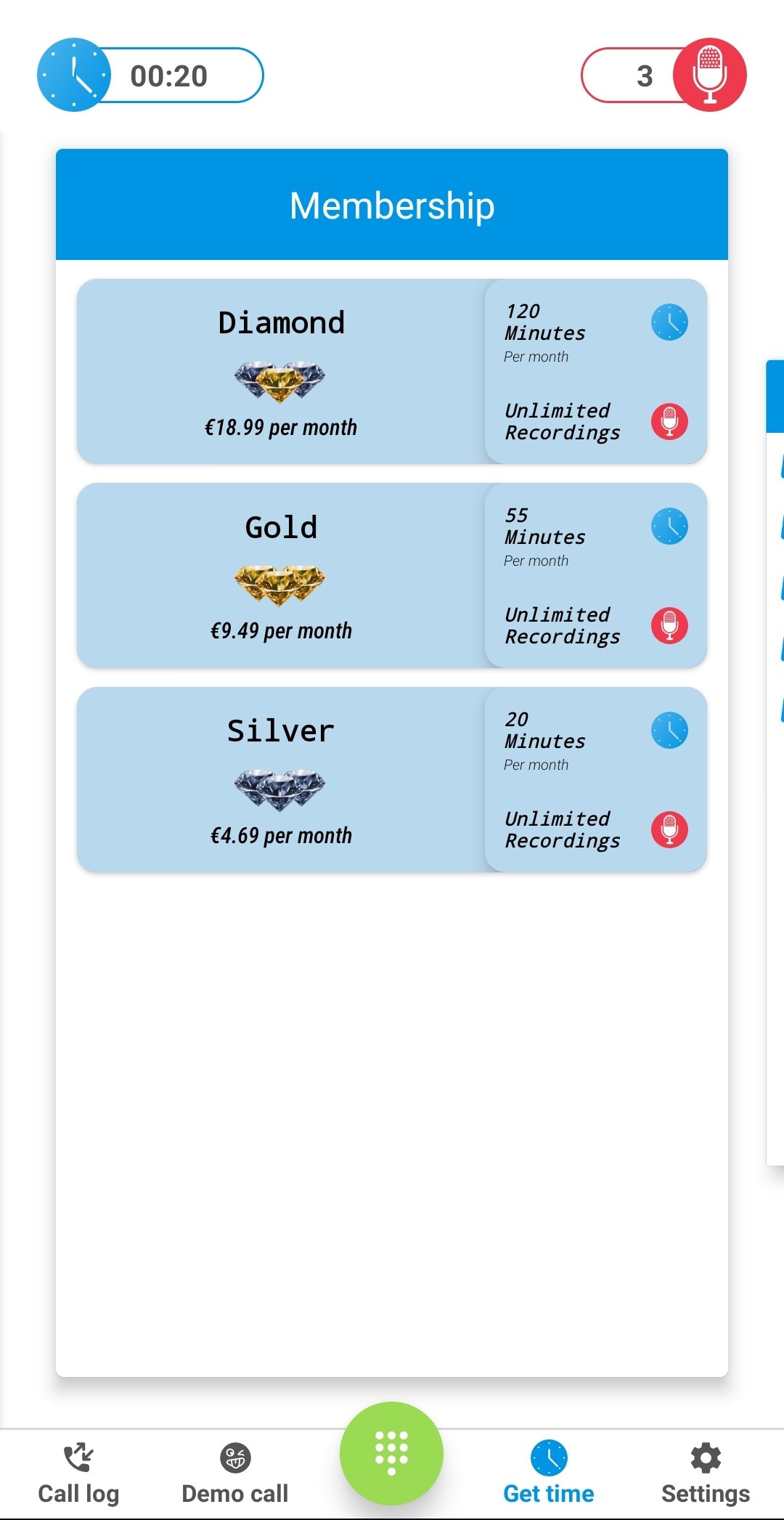The image size is (784, 1520).
Task: Tap the remaining time clock indicator
Action: [150, 75]
